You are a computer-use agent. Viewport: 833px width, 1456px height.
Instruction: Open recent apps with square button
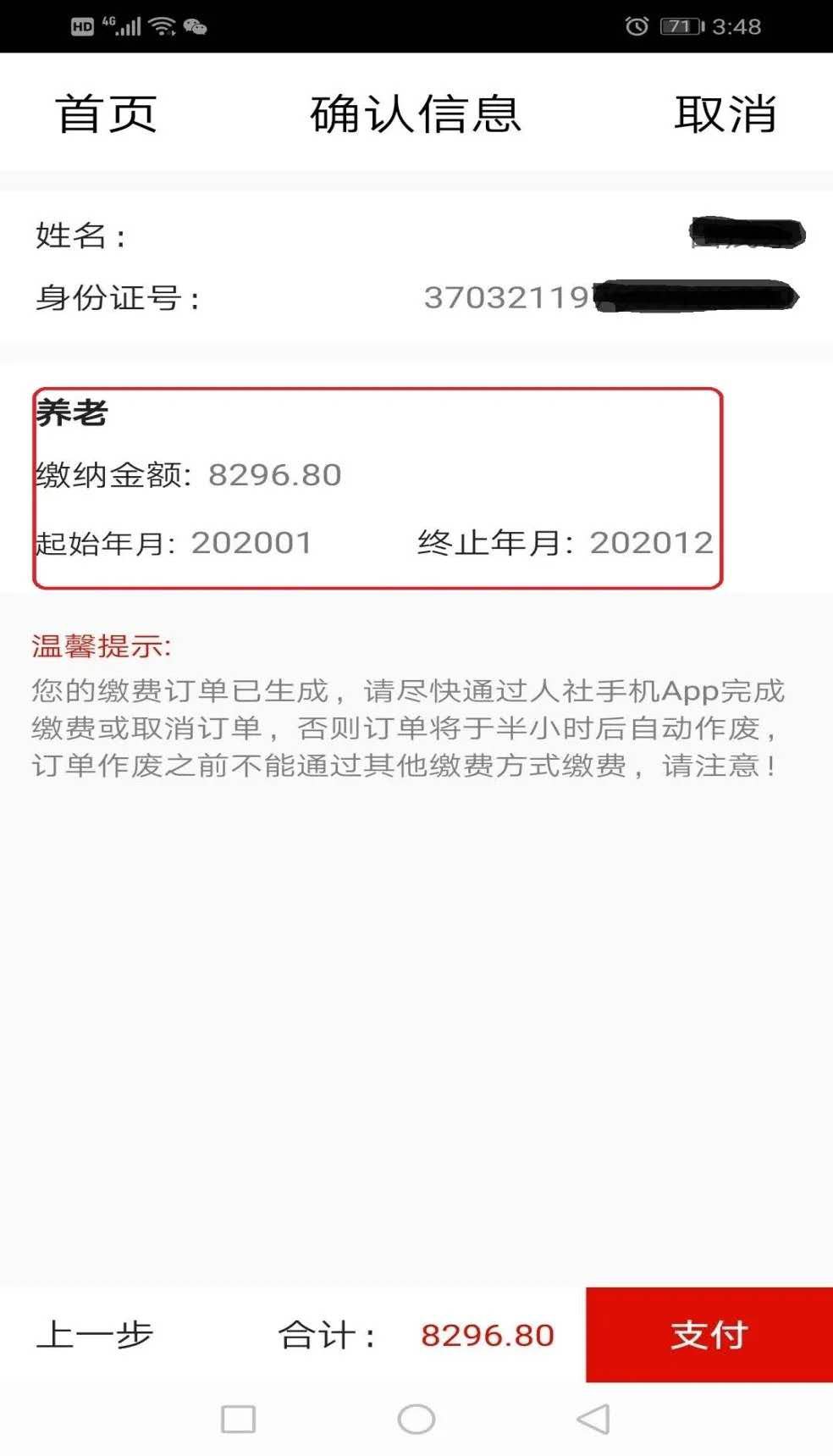(x=238, y=1419)
